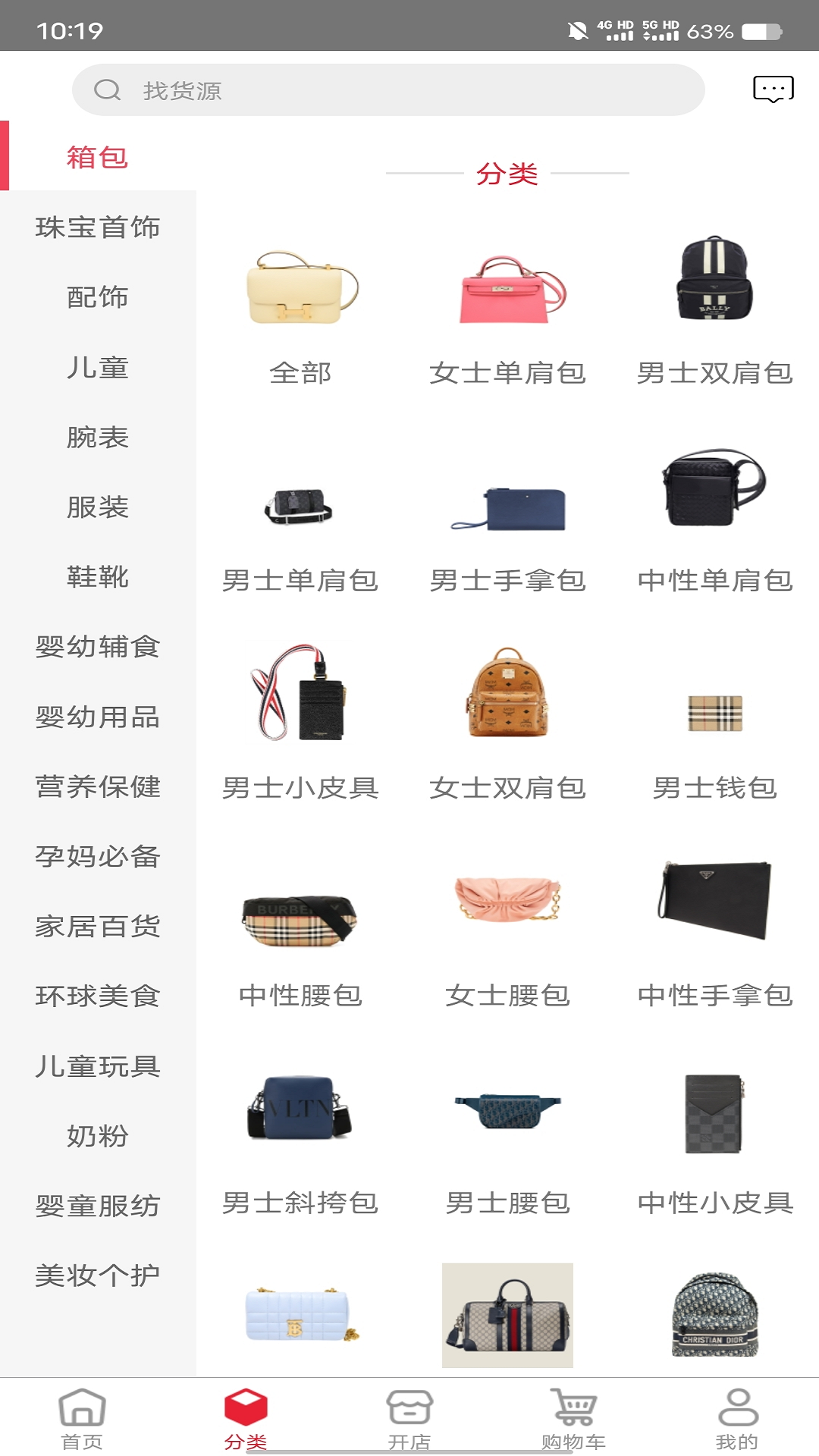
Task: Open the 购物车 shopping cart tab
Action: pyautogui.click(x=573, y=1418)
